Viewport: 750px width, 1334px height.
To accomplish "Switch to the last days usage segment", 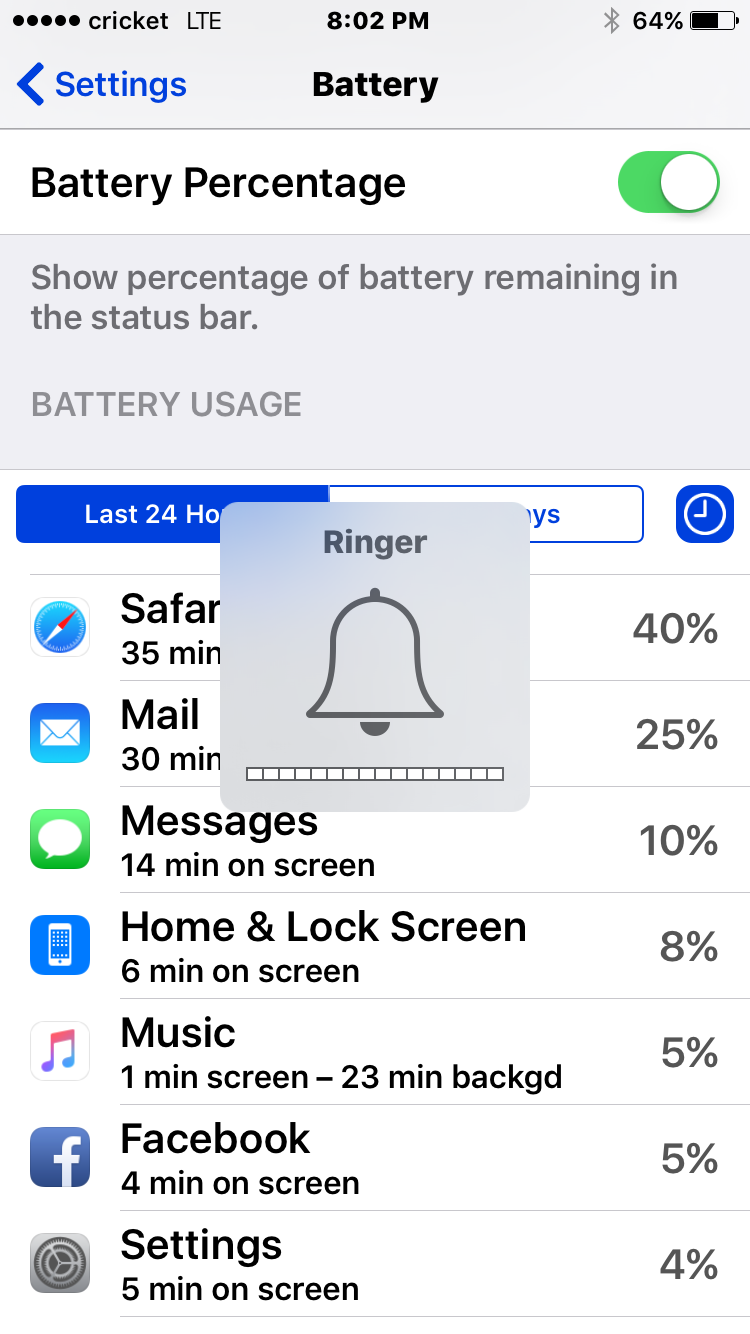I will coord(590,514).
